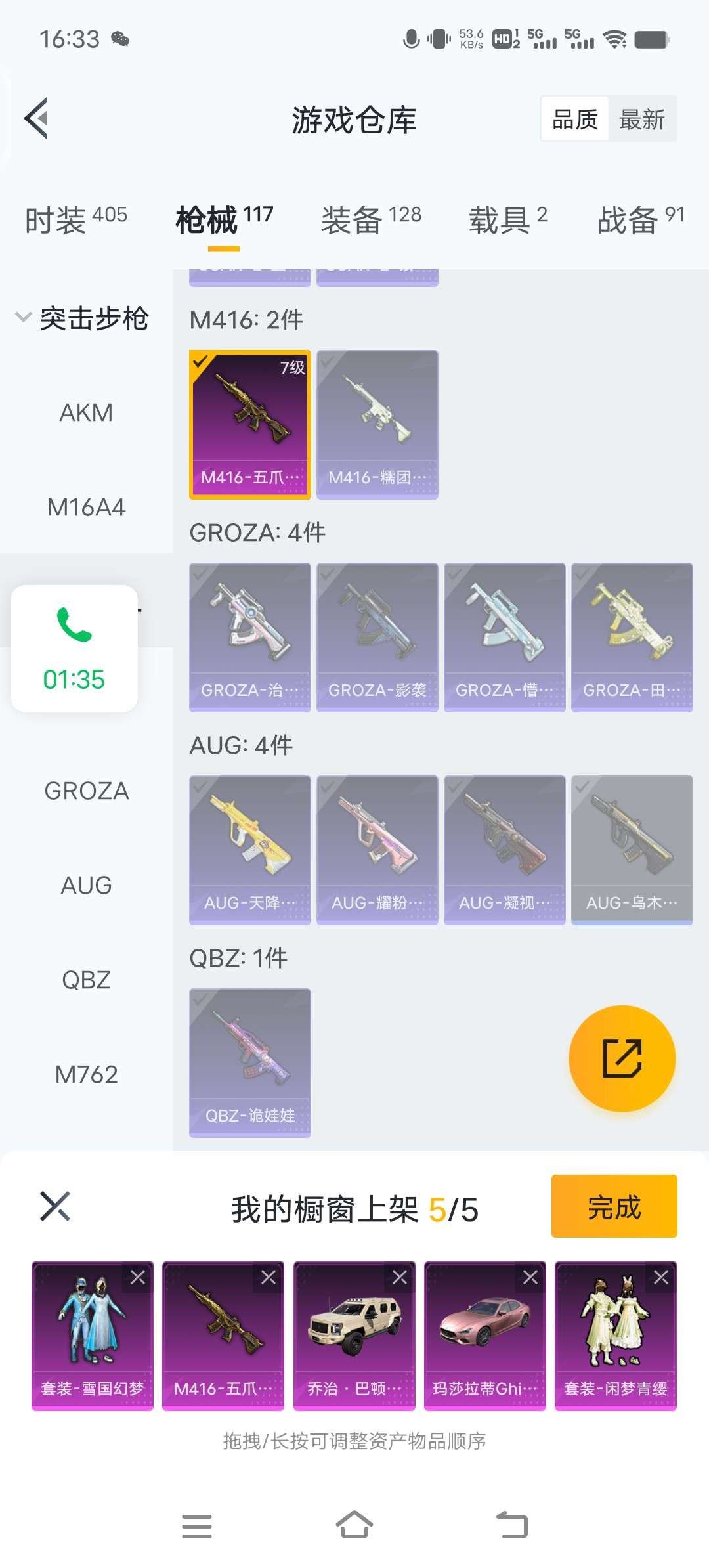This screenshot has width=709, height=1568.
Task: Confirm showcase with 完成 button
Action: click(614, 1206)
